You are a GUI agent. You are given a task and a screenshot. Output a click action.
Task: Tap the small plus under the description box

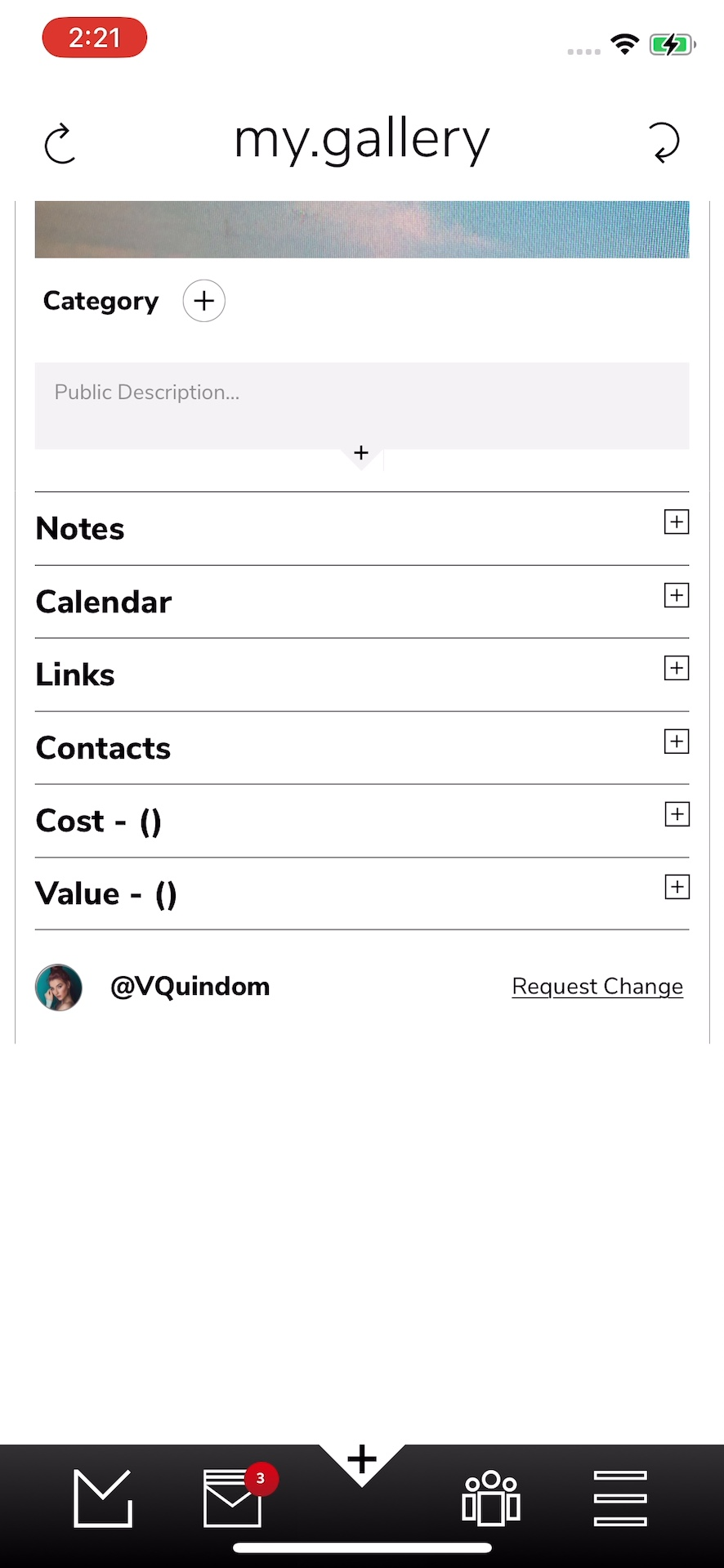tap(361, 453)
